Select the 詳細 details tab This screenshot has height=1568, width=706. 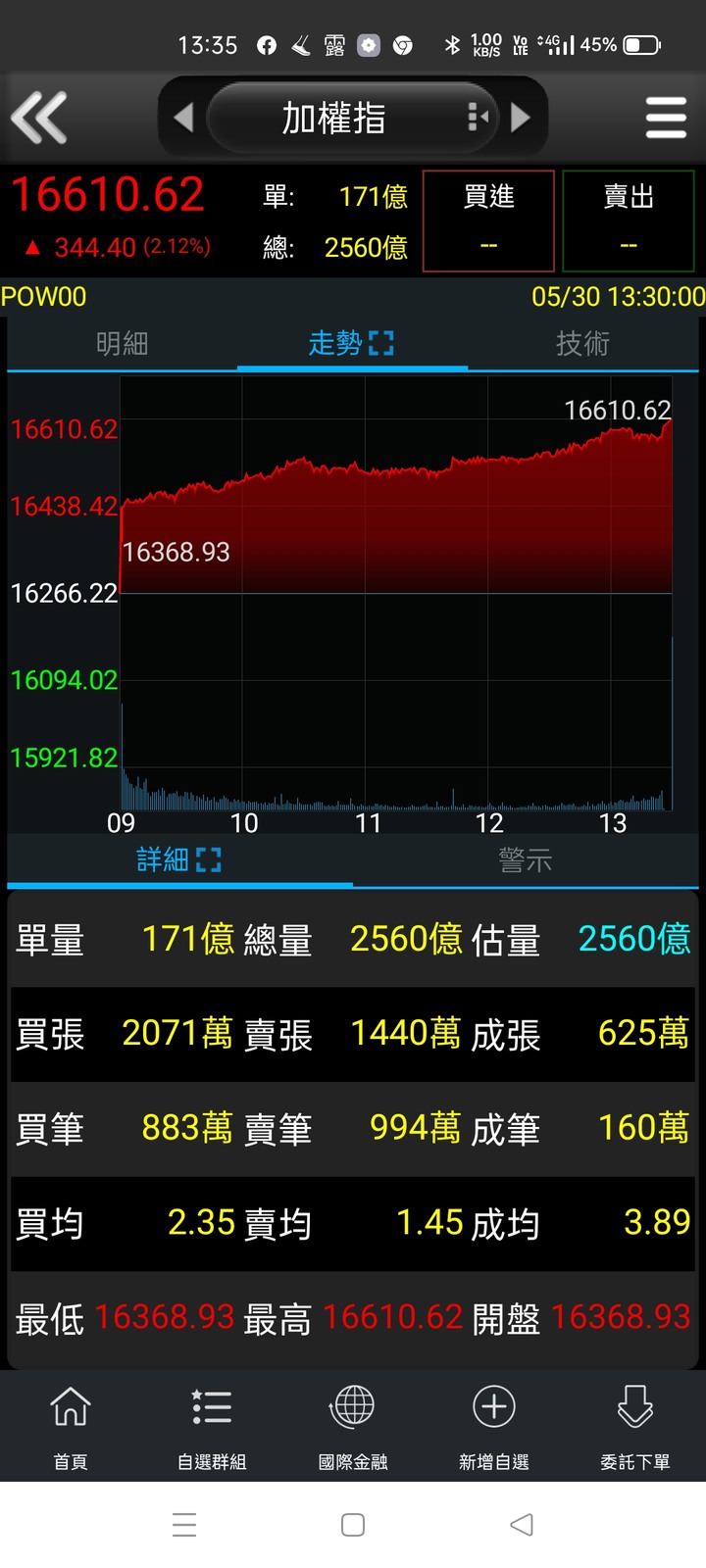point(179,859)
